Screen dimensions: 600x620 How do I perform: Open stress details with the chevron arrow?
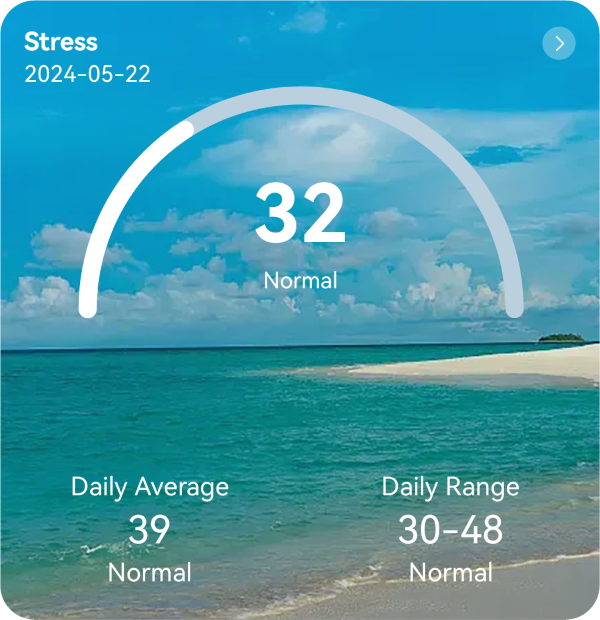coord(558,43)
